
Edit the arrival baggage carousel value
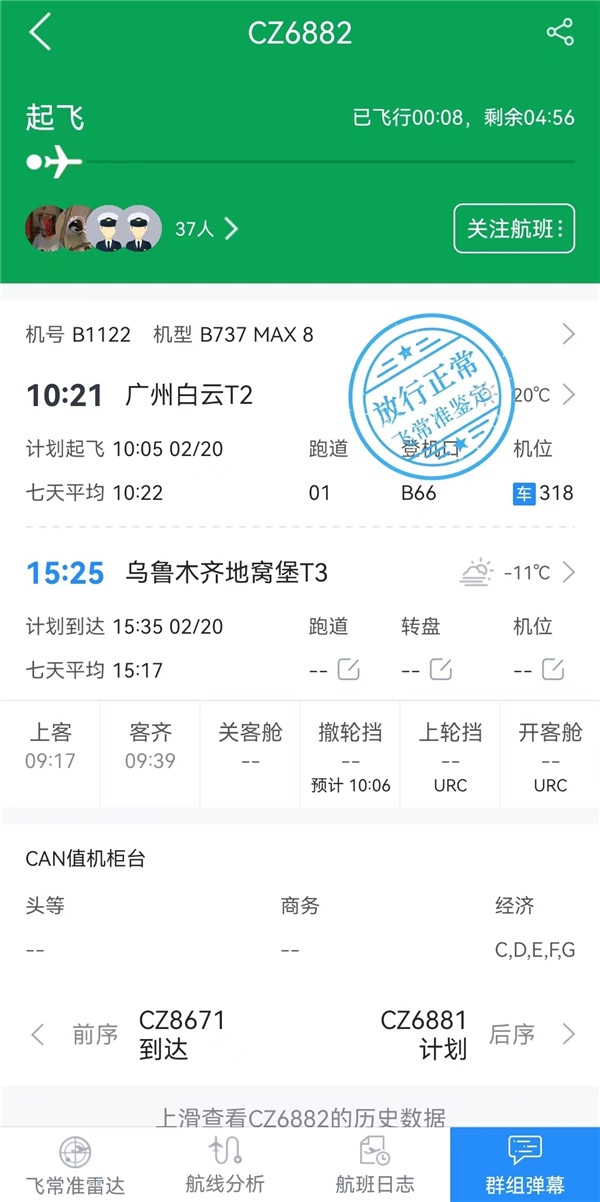440,670
